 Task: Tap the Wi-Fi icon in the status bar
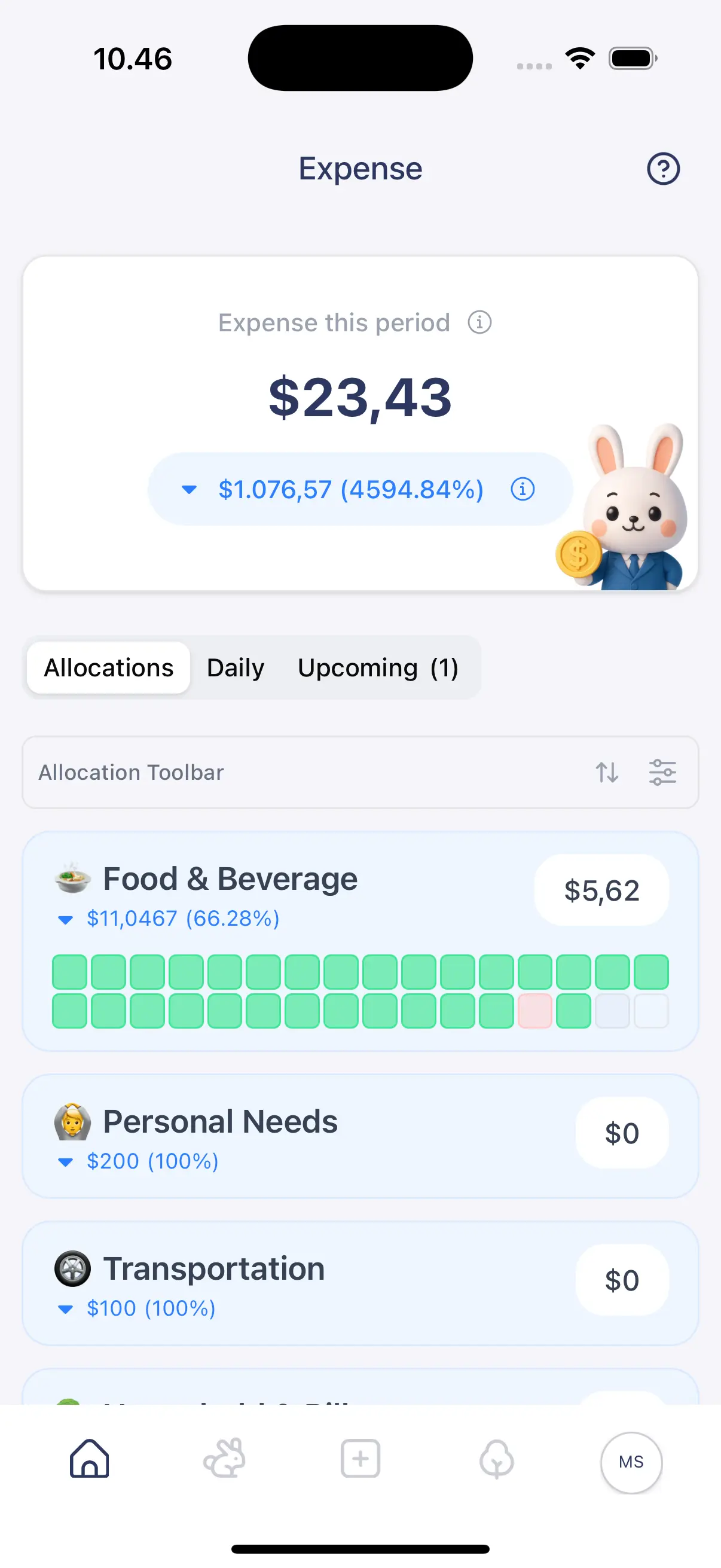pyautogui.click(x=580, y=57)
